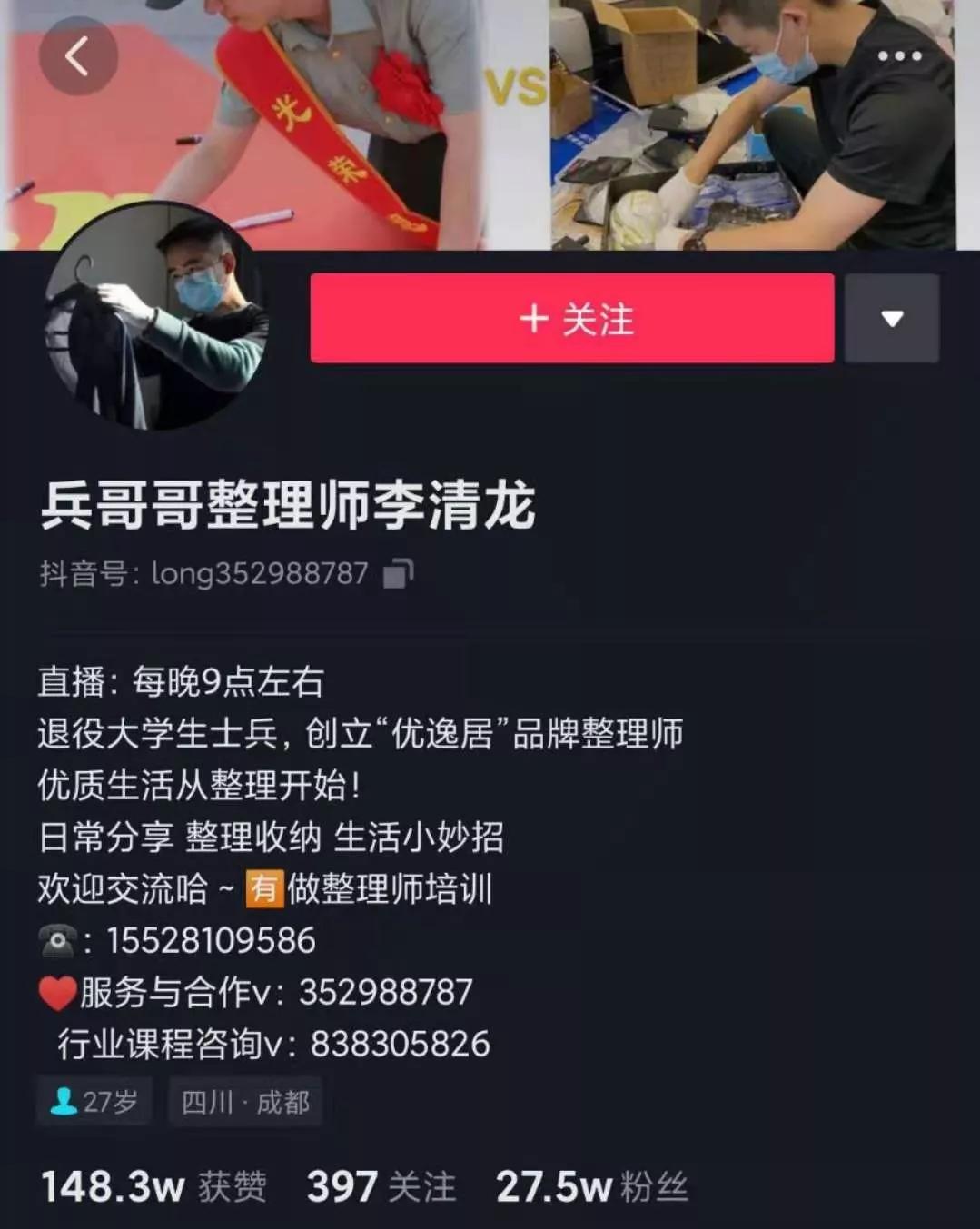Click the phone number 15528109586
Screen dimensions: 980x1229
point(209,941)
